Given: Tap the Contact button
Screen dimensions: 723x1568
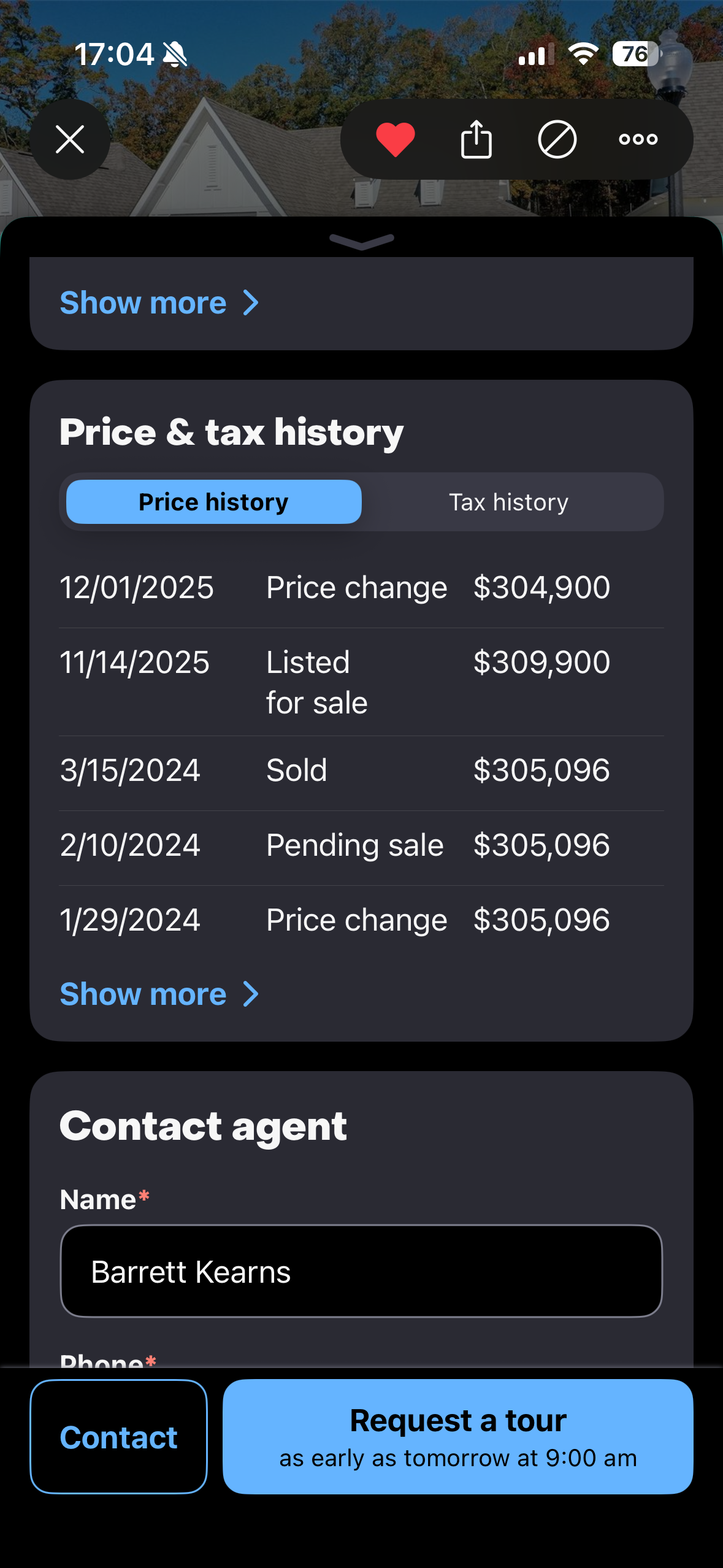Looking at the screenshot, I should [119, 1437].
